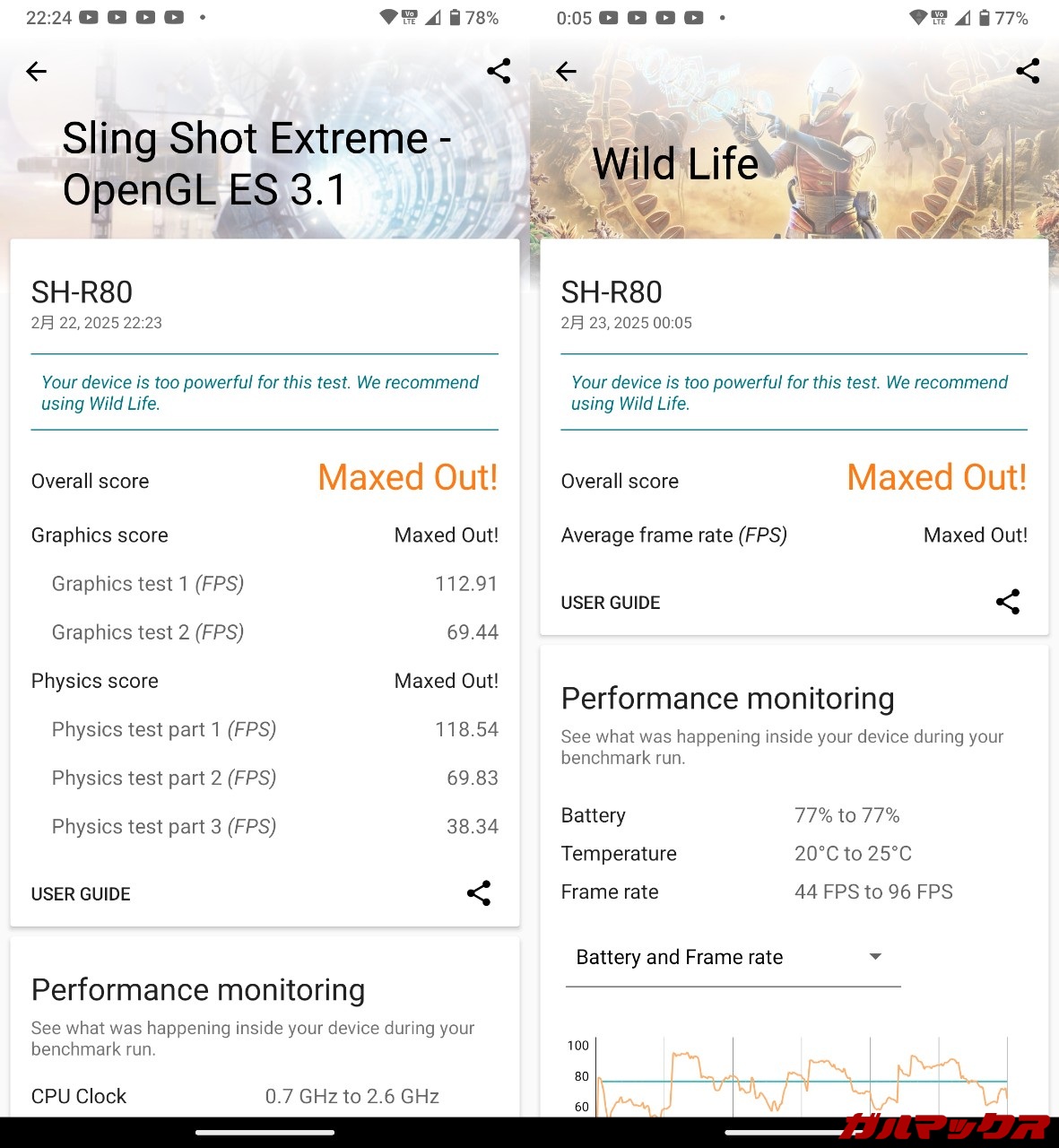Share Sling Shot Extreme result from top bar
Viewport: 1059px width, 1148px height.
click(499, 72)
